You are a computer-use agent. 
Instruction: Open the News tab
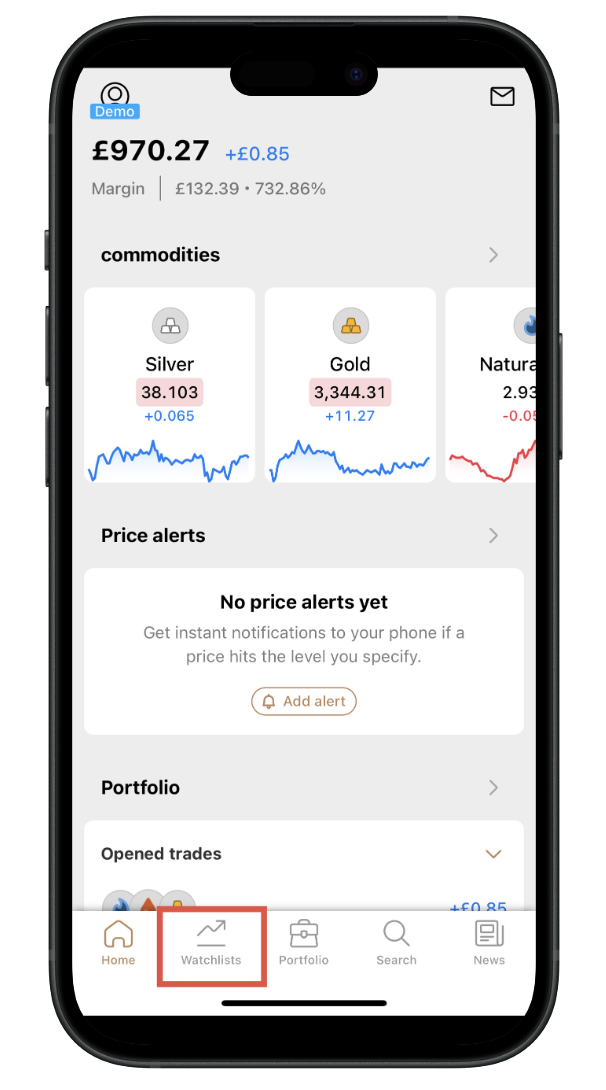489,943
